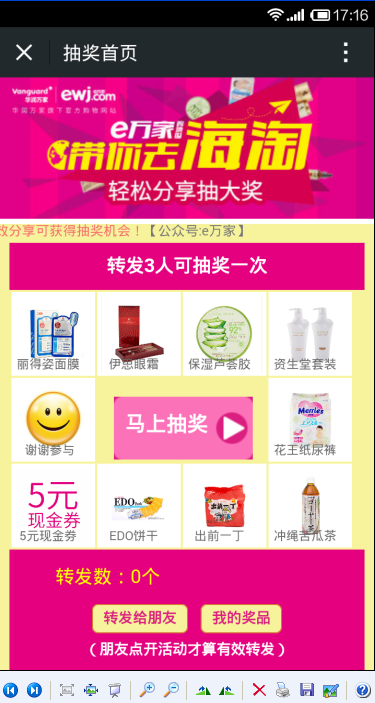Zoom out with the magnifier minus icon

[171, 689]
